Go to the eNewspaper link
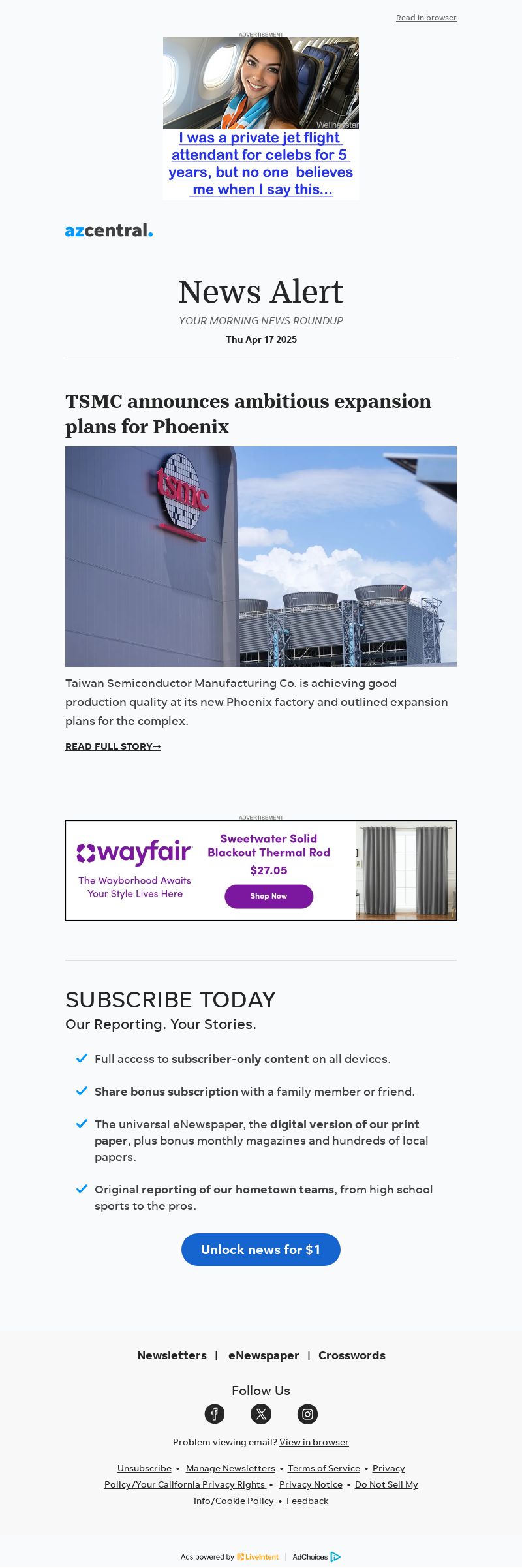The width and height of the screenshot is (522, 1568). (x=264, y=1355)
